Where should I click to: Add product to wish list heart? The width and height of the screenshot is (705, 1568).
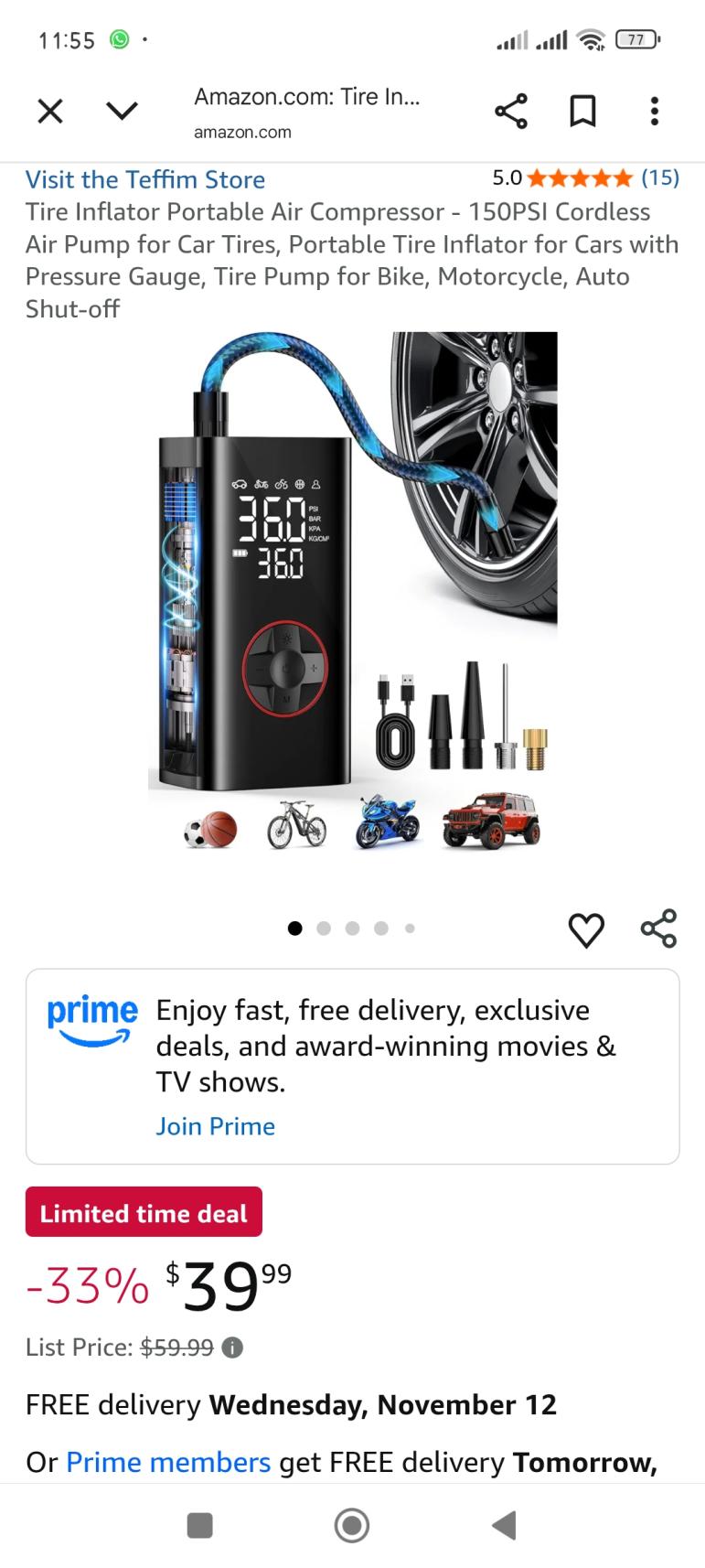click(586, 929)
